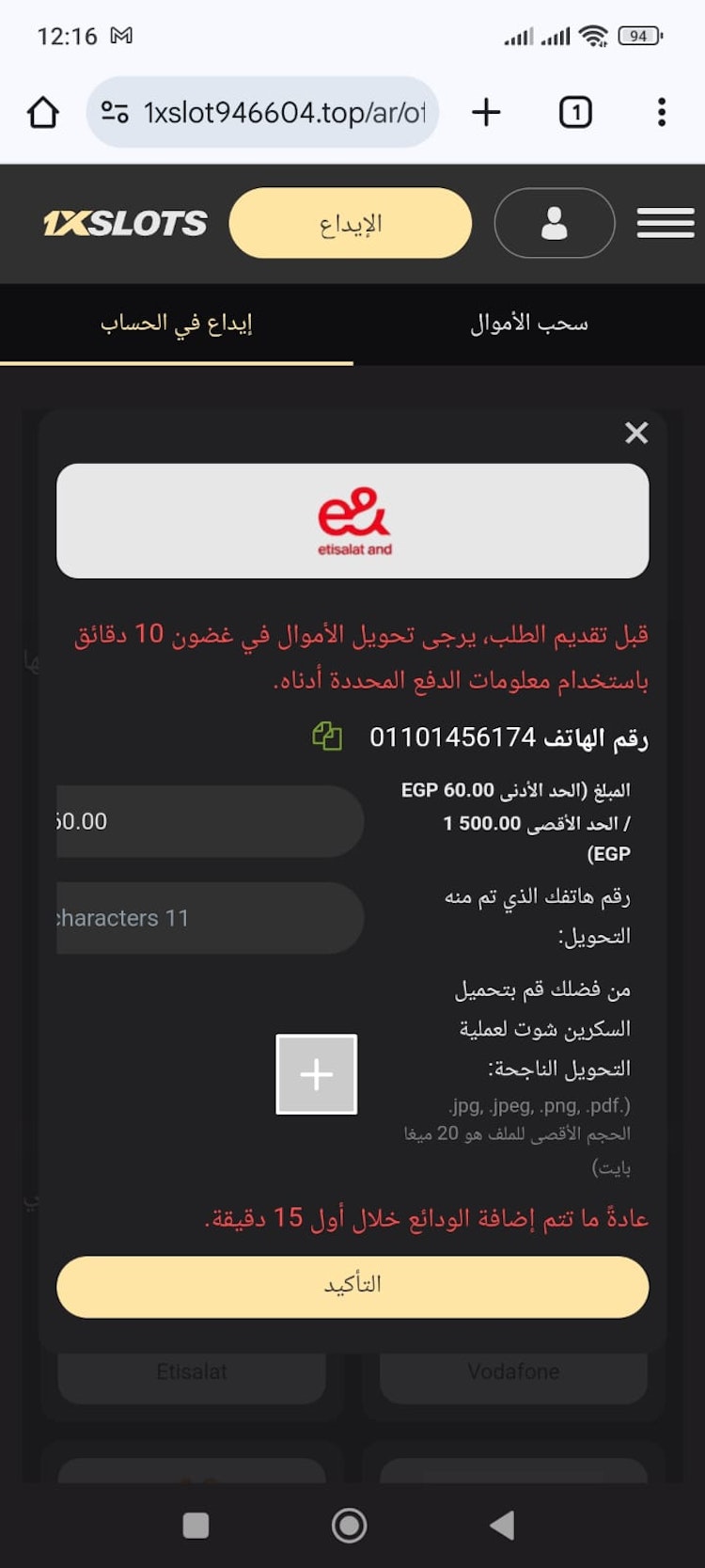Copy the phone number using the copy icon
Image resolution: width=705 pixels, height=1568 pixels.
[x=328, y=739]
